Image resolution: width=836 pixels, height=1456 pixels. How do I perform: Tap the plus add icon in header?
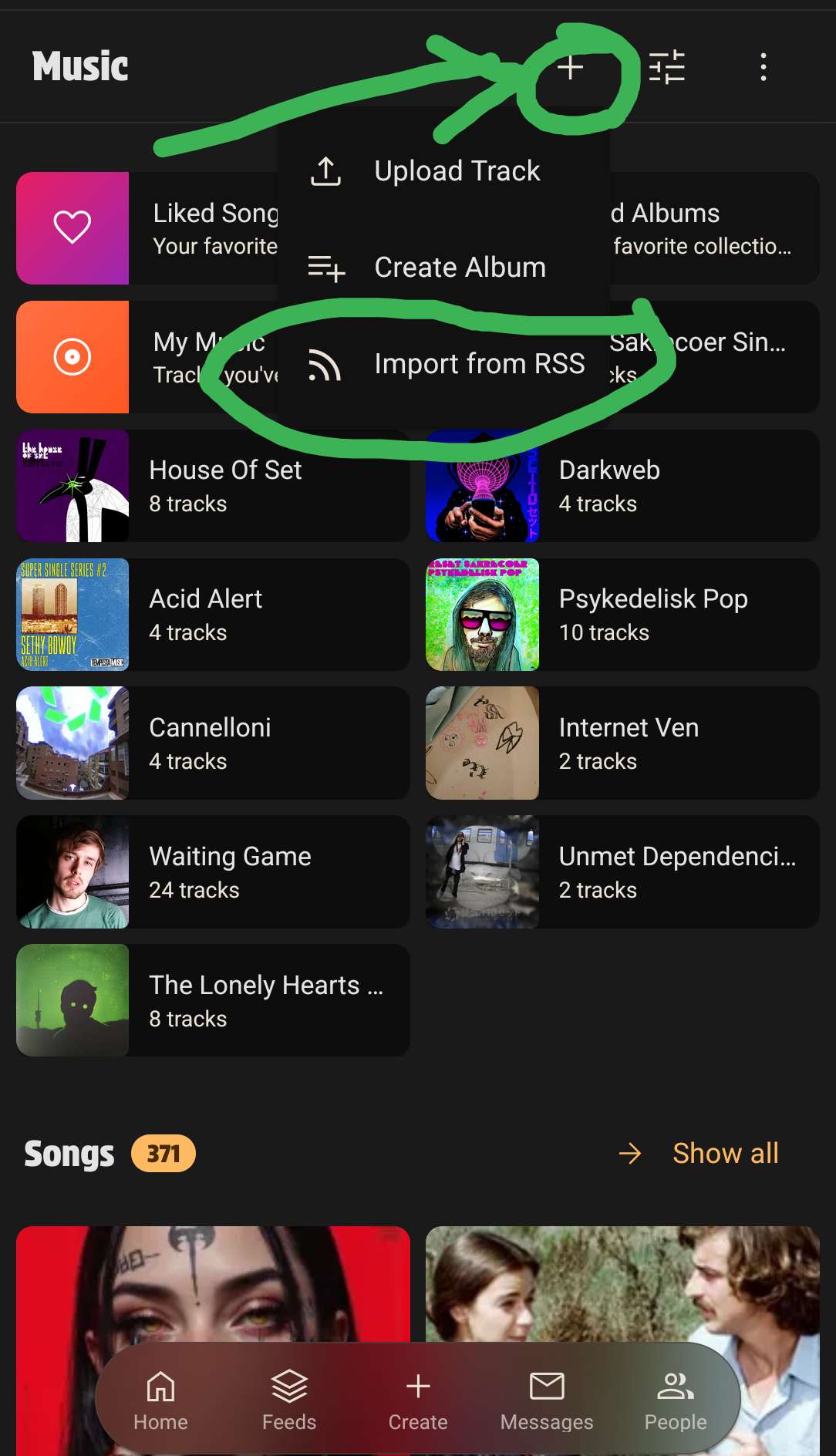pos(570,68)
